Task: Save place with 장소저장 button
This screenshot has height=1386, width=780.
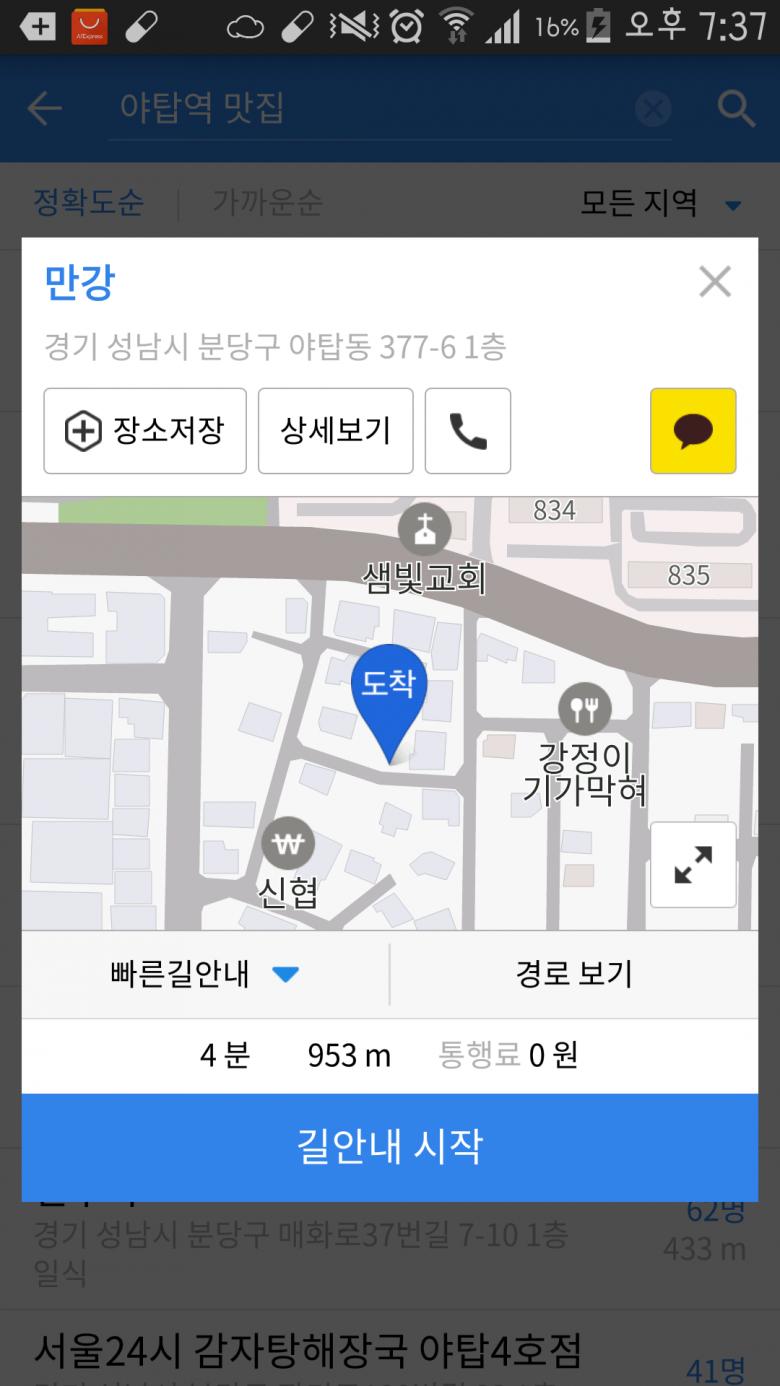Action: 145,431
